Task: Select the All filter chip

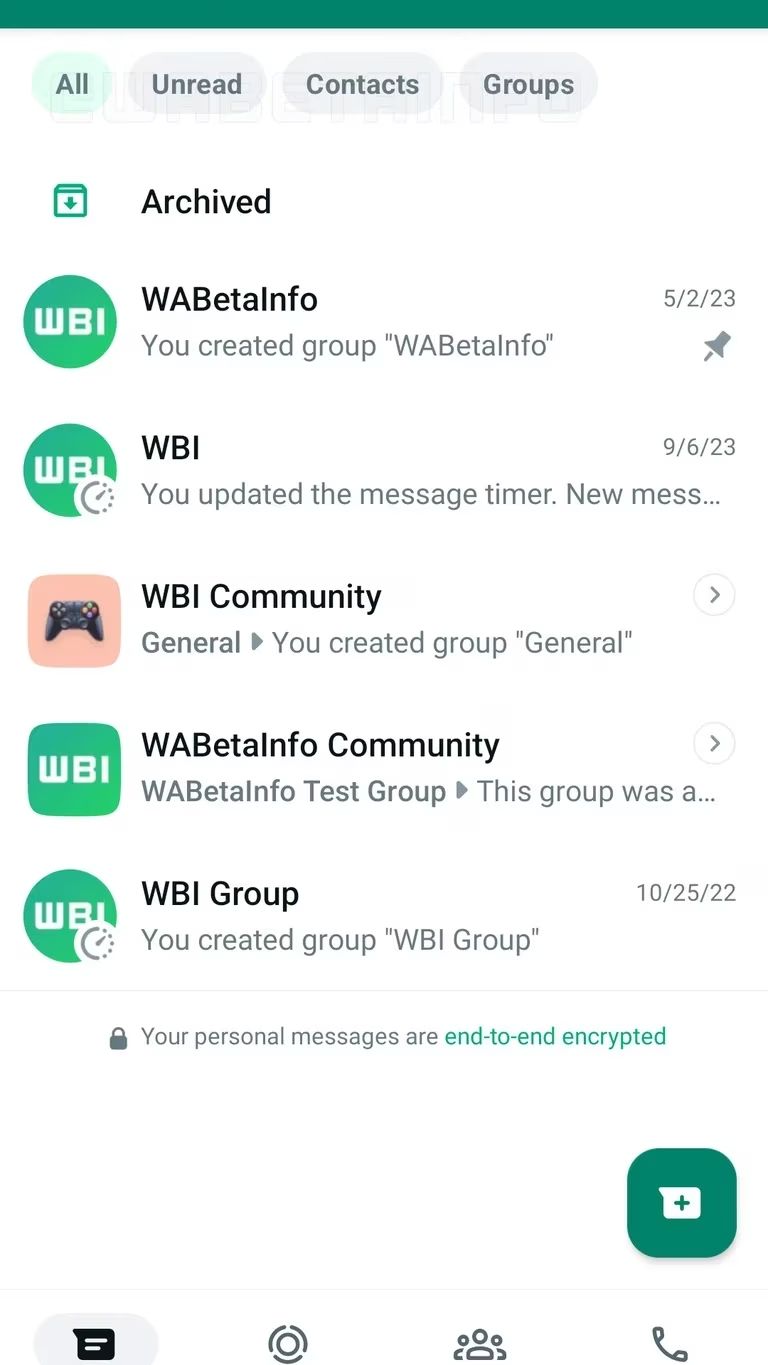Action: [x=72, y=84]
